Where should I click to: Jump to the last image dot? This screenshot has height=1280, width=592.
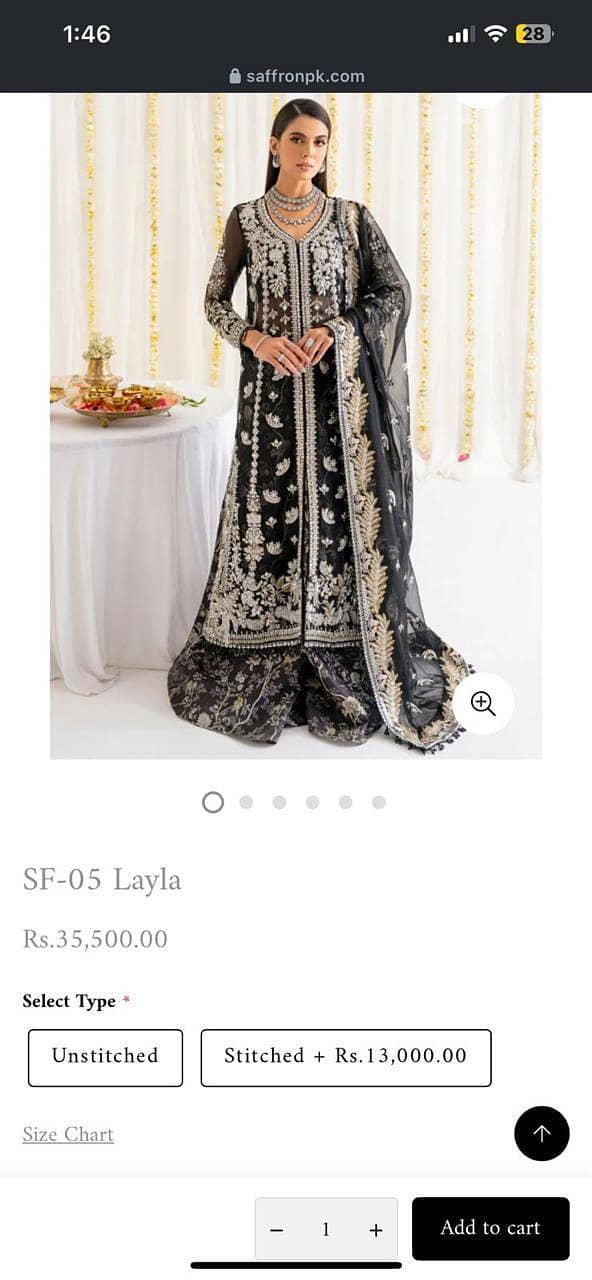click(x=379, y=802)
